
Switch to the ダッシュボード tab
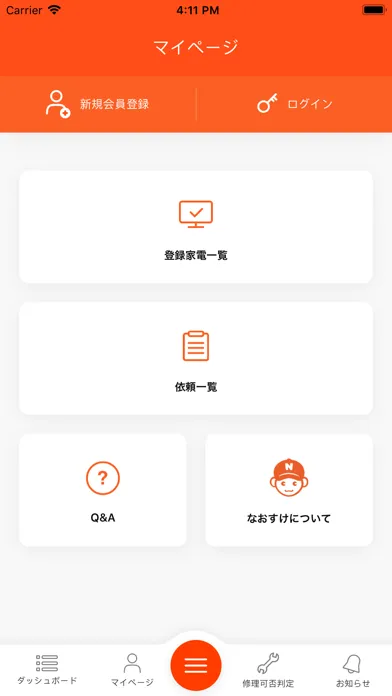pos(47,669)
